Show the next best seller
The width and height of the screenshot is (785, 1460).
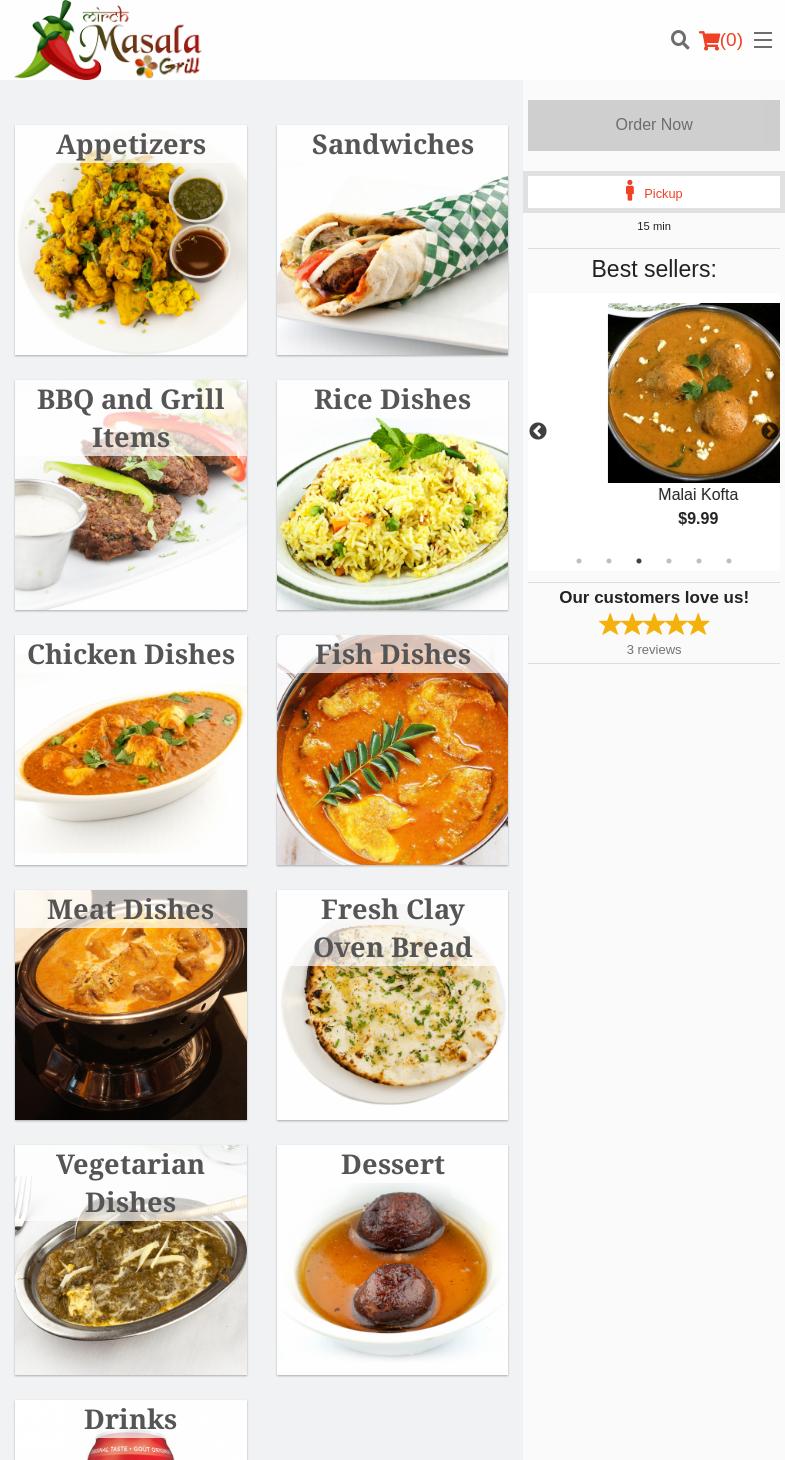point(770,432)
